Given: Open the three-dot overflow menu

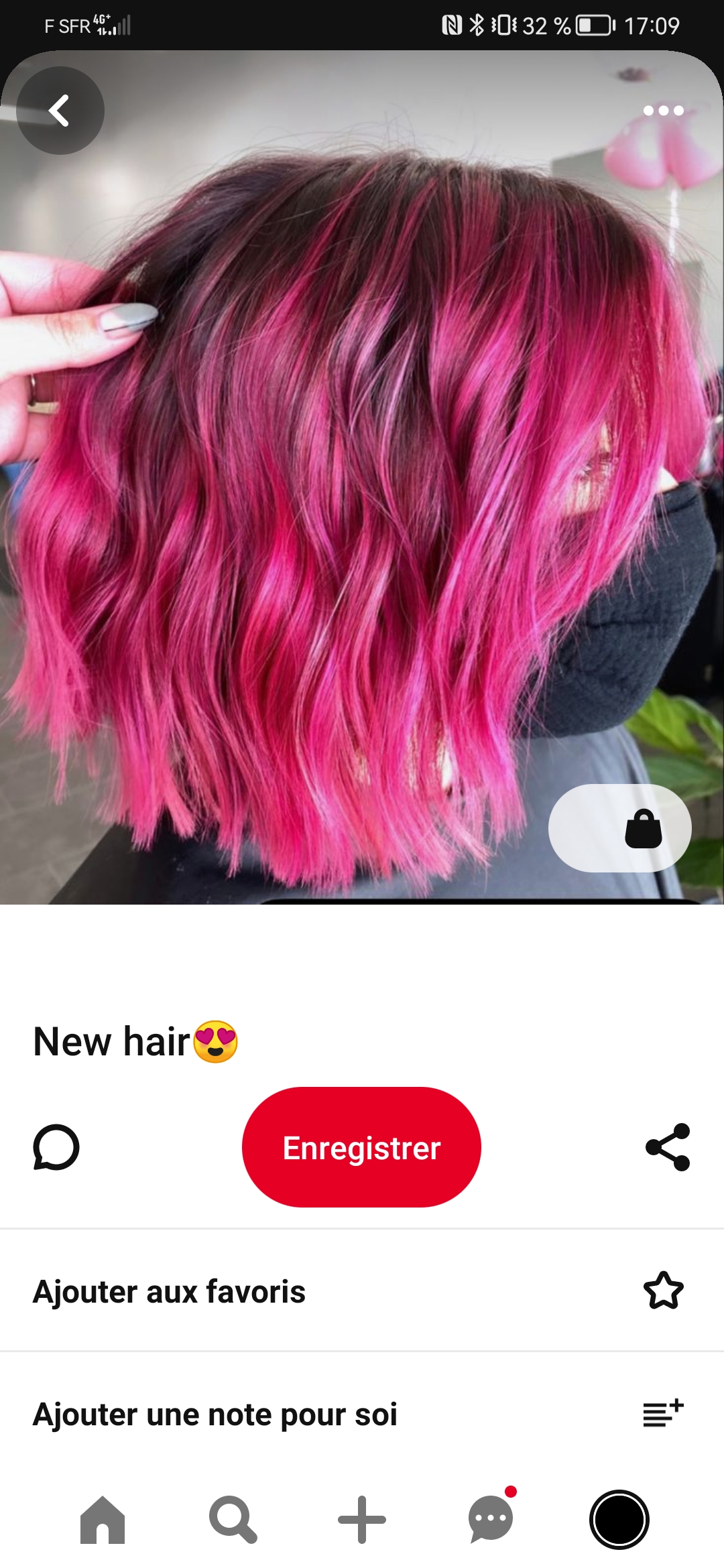Looking at the screenshot, I should 663,111.
